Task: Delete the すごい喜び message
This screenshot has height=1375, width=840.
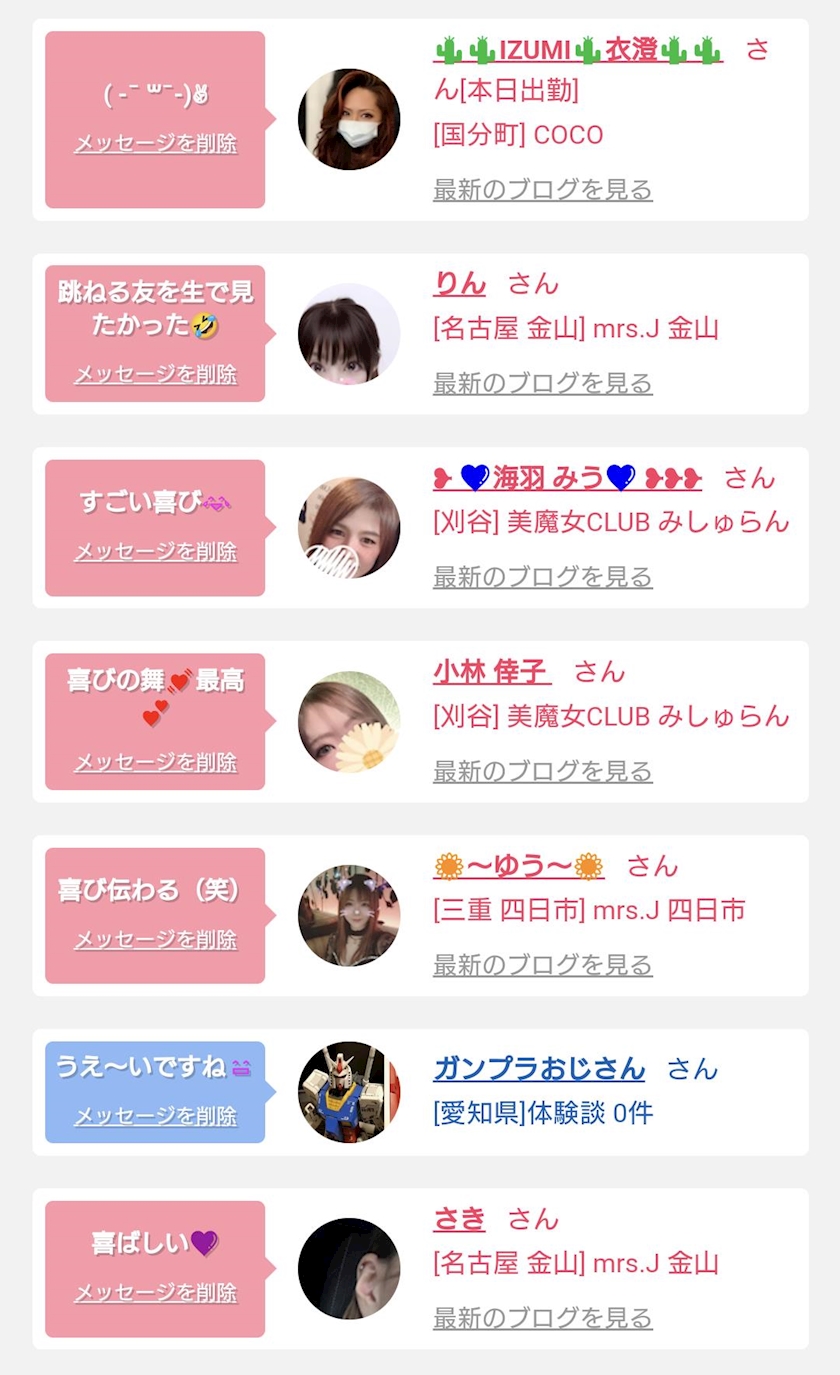Action: 155,552
